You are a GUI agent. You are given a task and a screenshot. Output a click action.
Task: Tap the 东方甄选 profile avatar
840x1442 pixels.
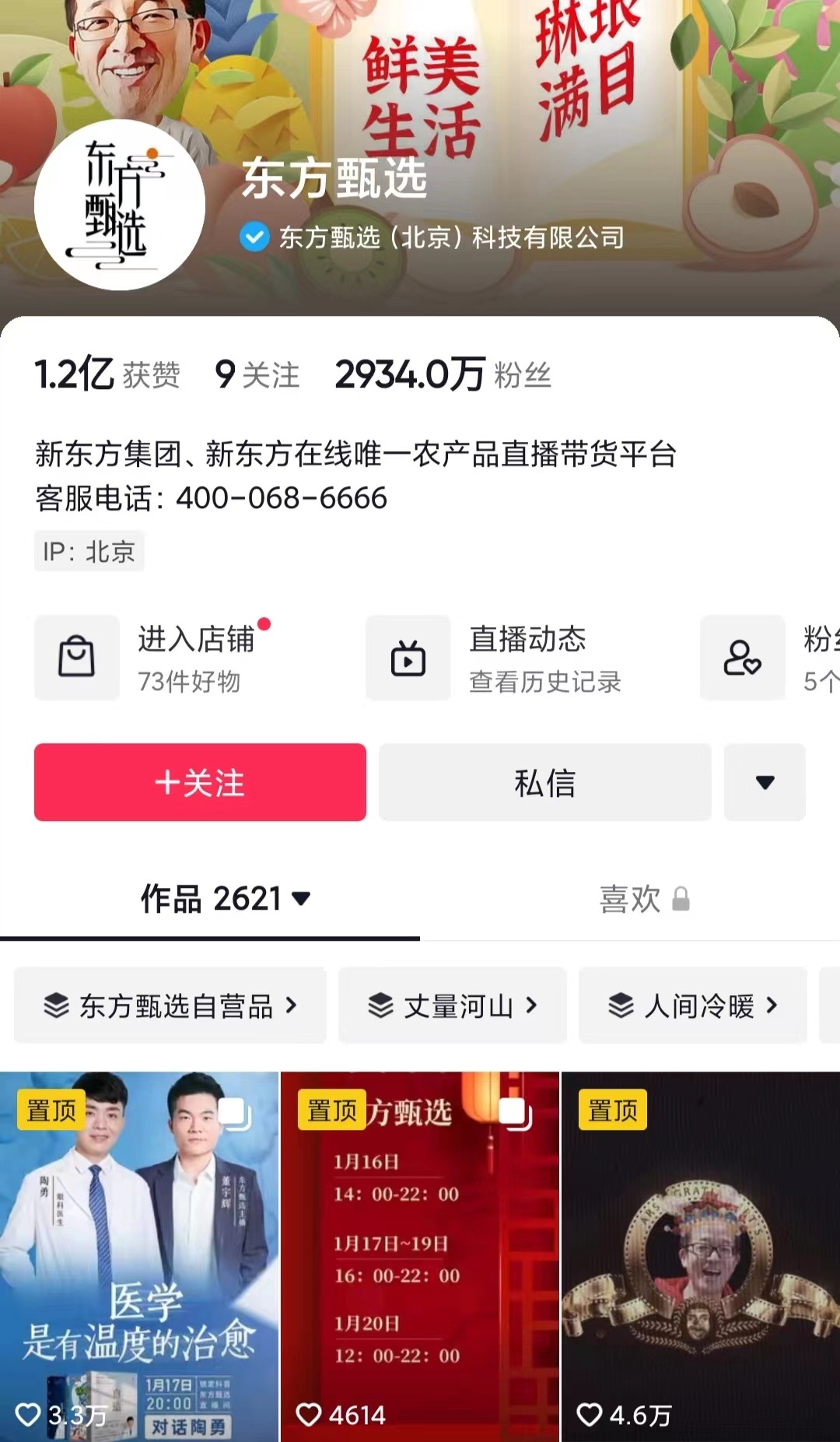coord(120,205)
